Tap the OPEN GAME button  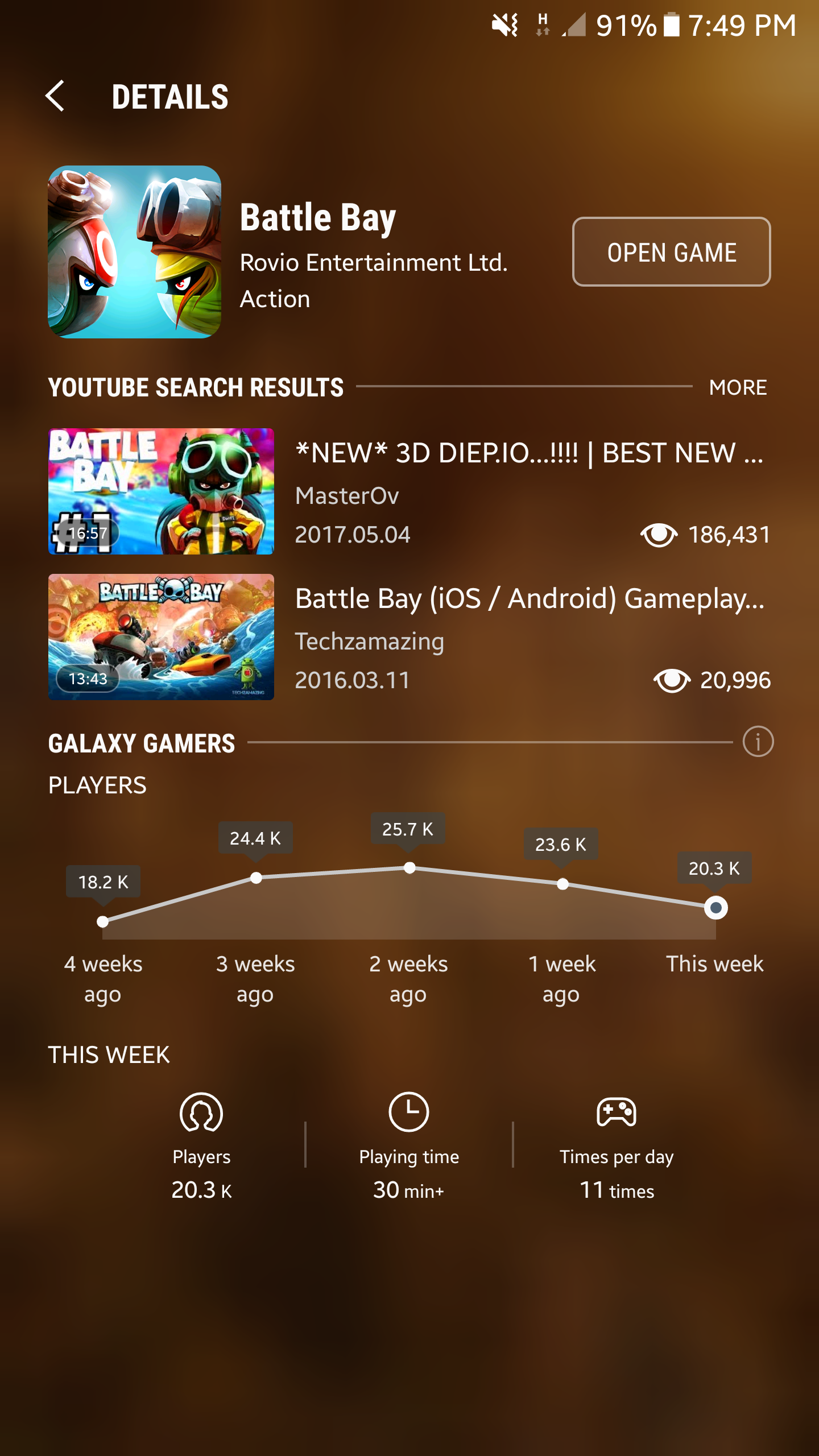671,252
